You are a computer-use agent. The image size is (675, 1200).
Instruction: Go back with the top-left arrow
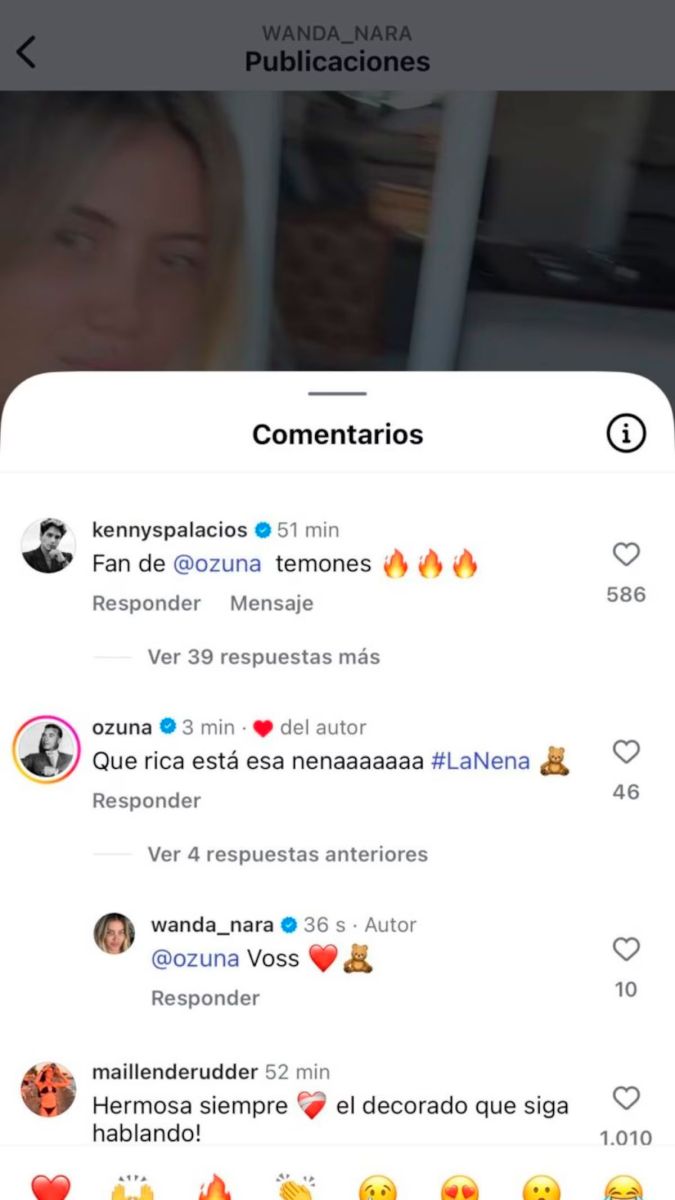click(x=27, y=51)
